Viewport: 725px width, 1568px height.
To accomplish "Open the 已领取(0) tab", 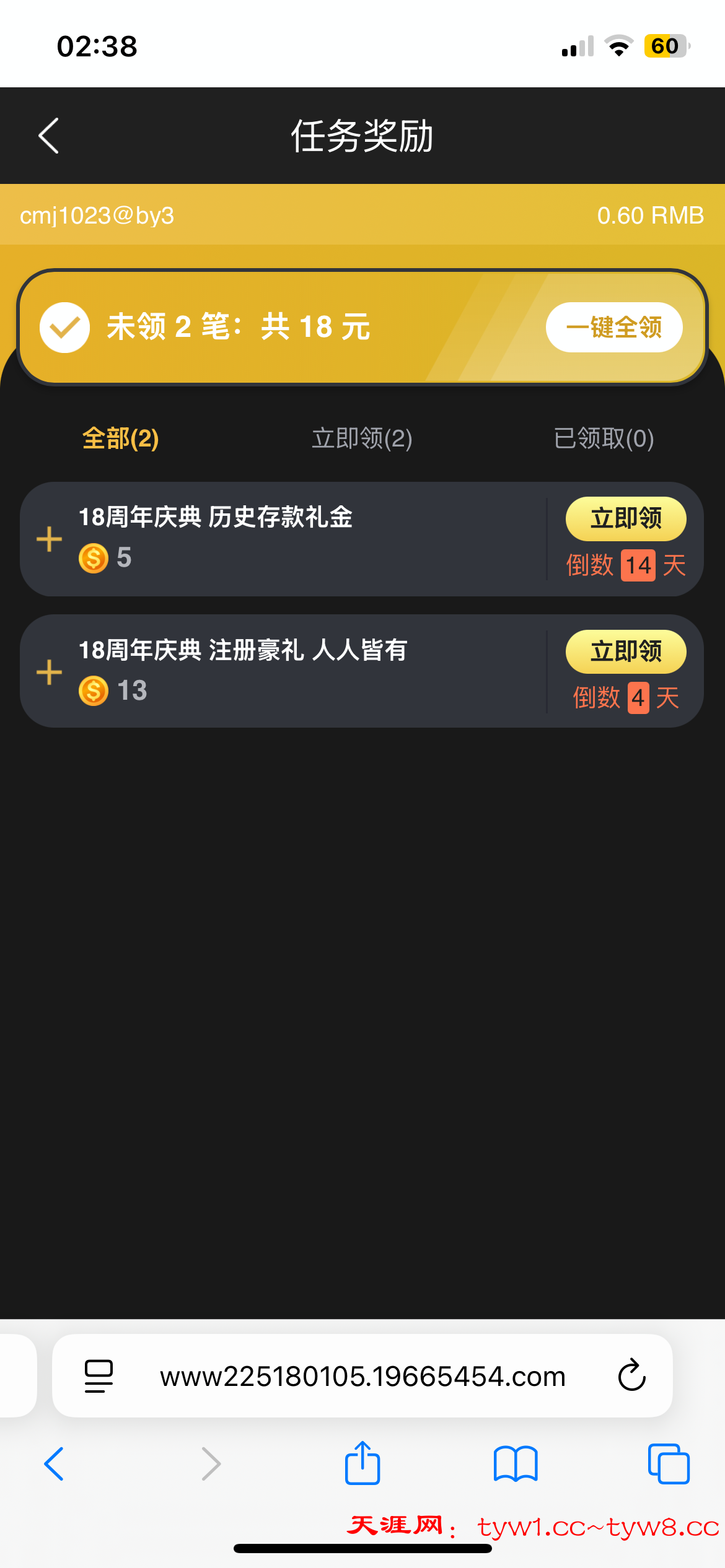I will coord(604,438).
